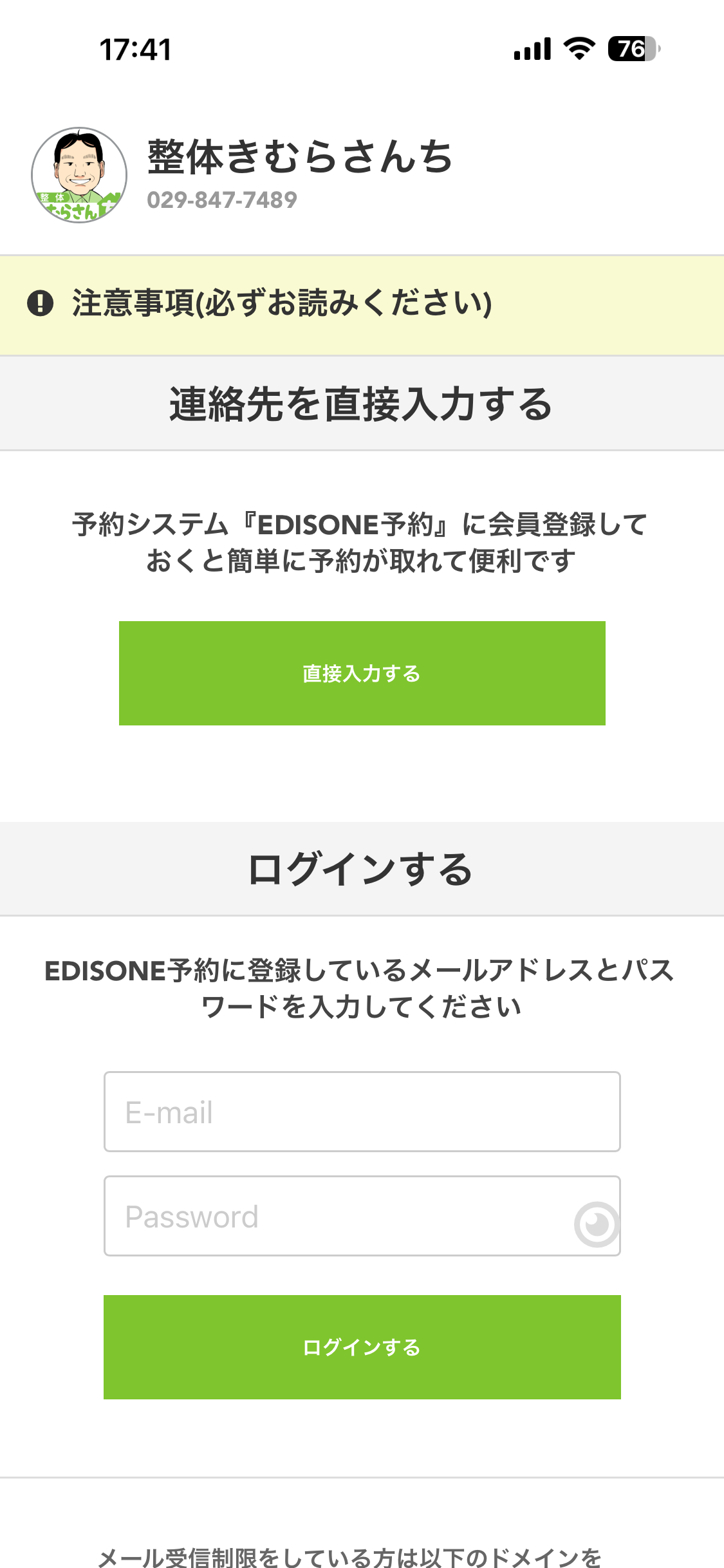
Task: Toggle password visibility eye icon
Action: click(597, 1224)
